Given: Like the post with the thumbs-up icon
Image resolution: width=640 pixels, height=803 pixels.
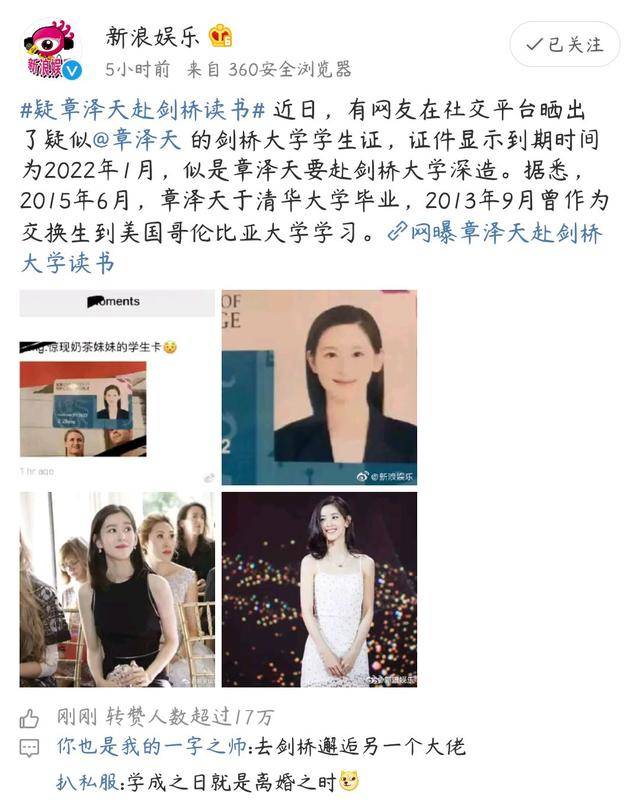Looking at the screenshot, I should [x=29, y=717].
